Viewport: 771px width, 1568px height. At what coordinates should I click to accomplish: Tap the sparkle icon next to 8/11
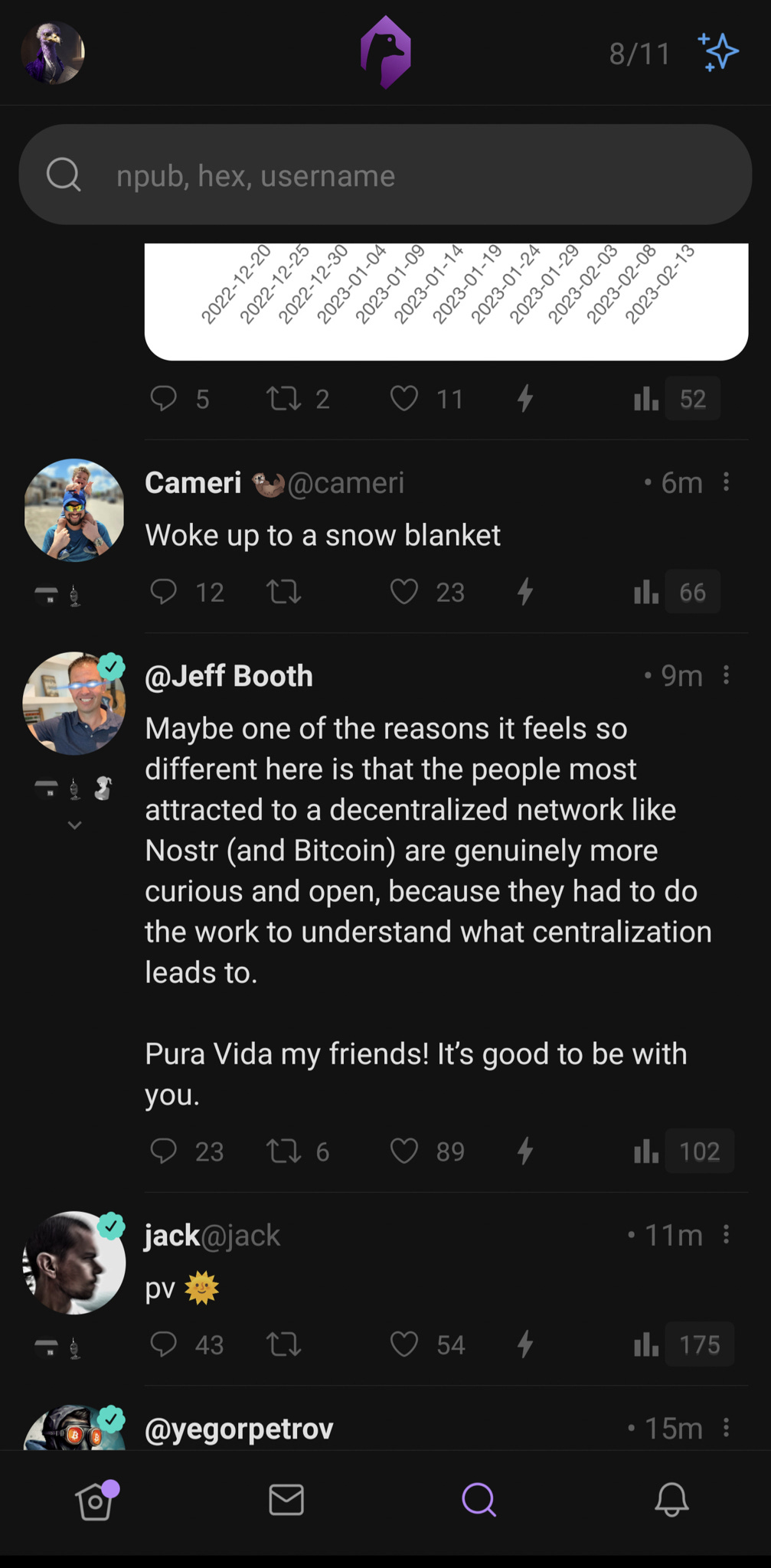(x=718, y=53)
